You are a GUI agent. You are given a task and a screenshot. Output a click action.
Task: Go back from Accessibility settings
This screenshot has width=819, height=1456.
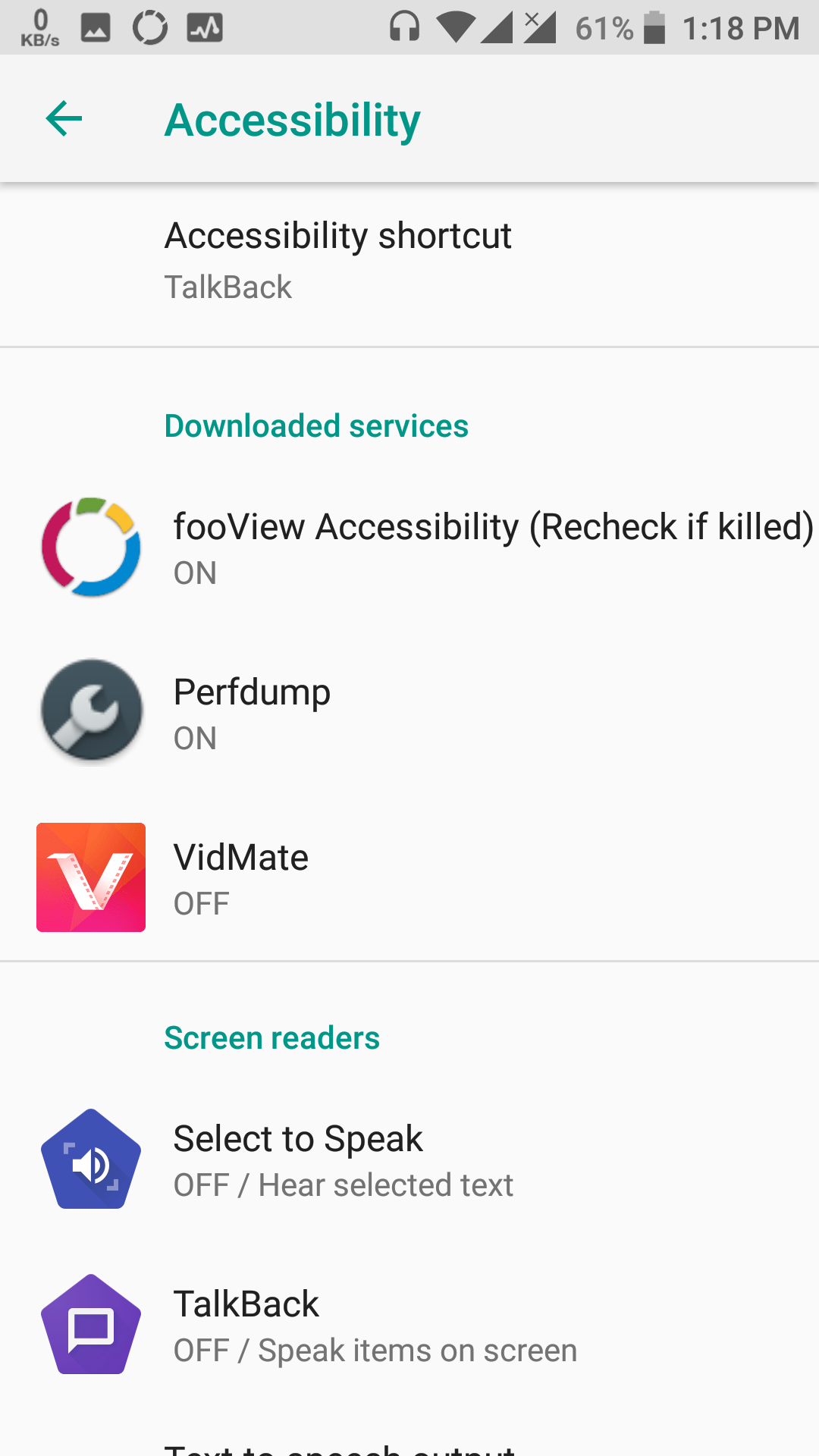[x=64, y=119]
